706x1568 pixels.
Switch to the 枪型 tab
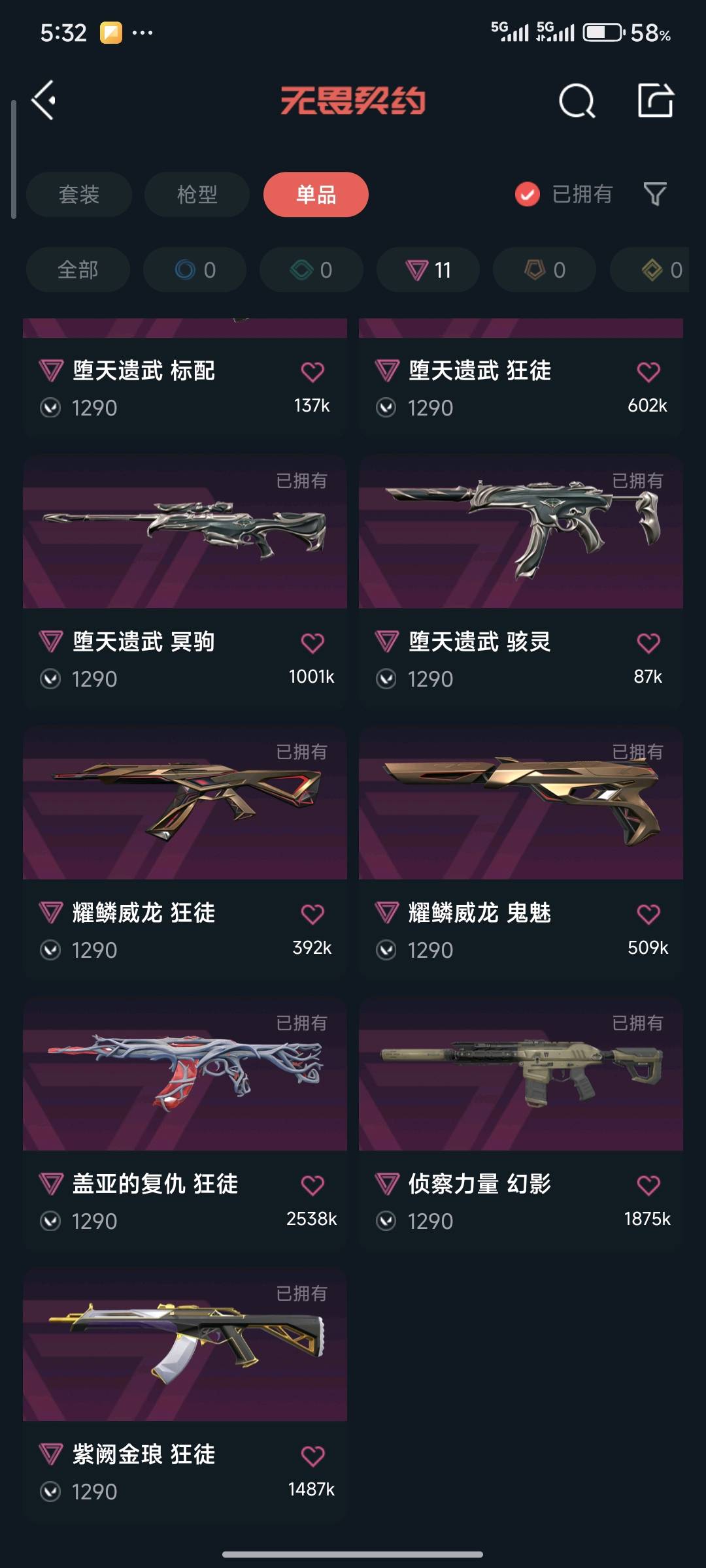[197, 194]
